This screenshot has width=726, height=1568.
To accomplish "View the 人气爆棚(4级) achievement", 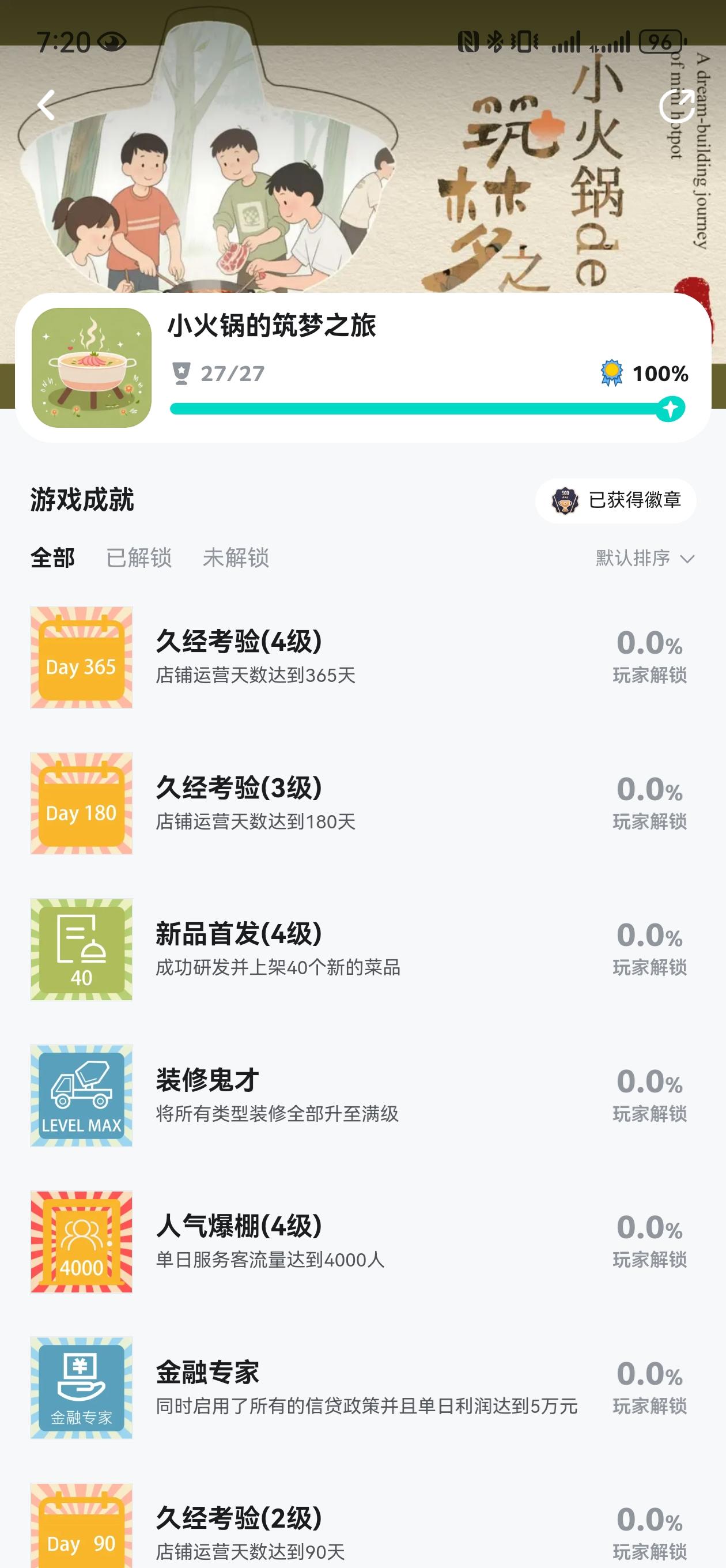I will click(x=362, y=1242).
